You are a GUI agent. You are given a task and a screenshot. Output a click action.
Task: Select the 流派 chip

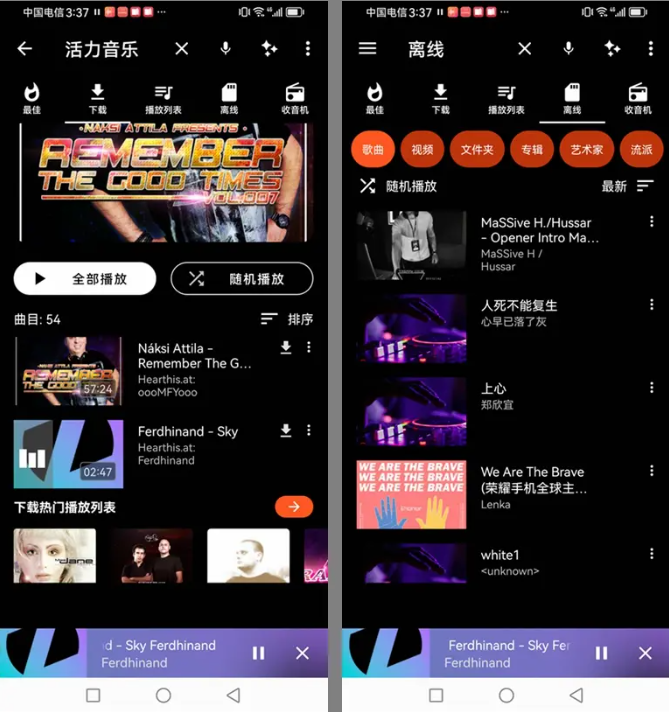pos(641,149)
